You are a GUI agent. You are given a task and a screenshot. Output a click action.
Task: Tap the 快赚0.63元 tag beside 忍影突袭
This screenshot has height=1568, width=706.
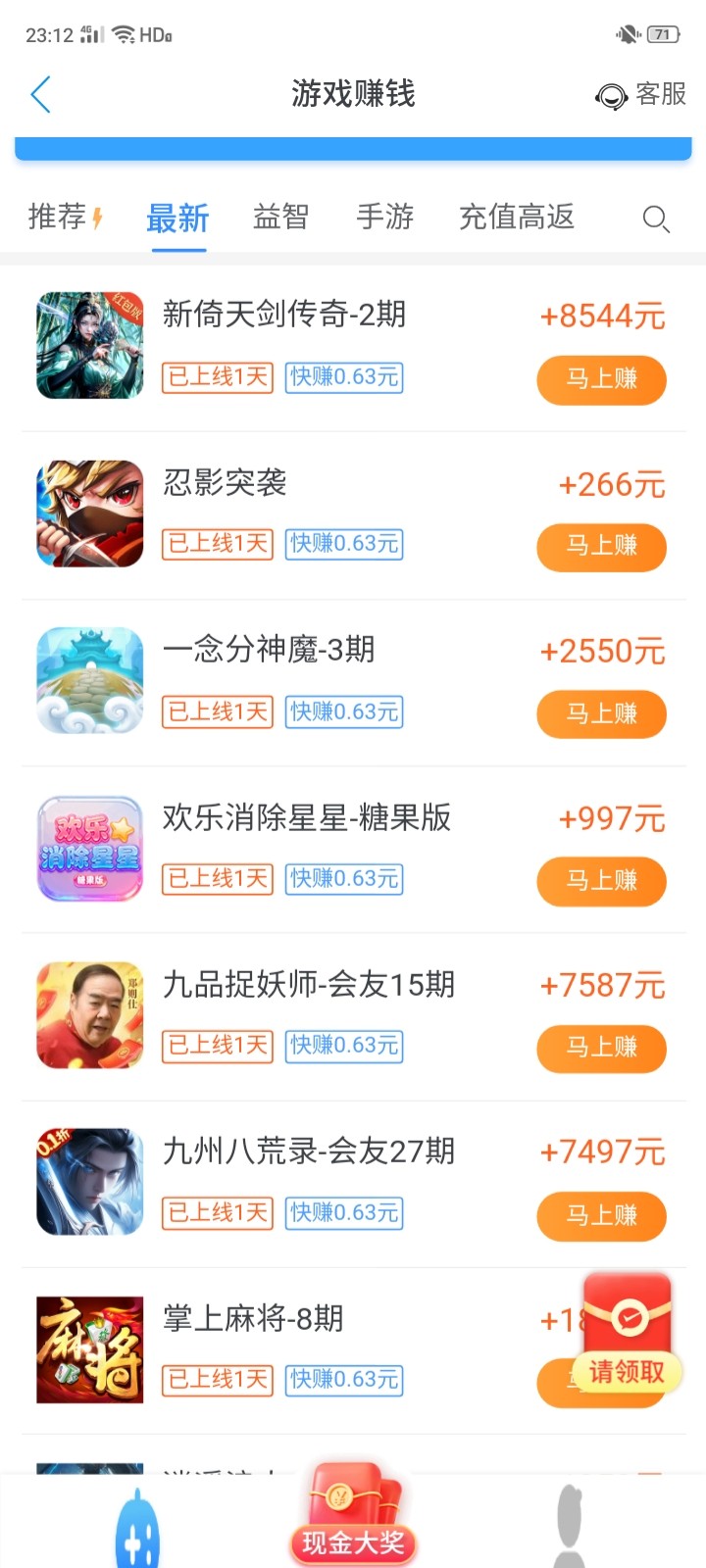(x=343, y=544)
